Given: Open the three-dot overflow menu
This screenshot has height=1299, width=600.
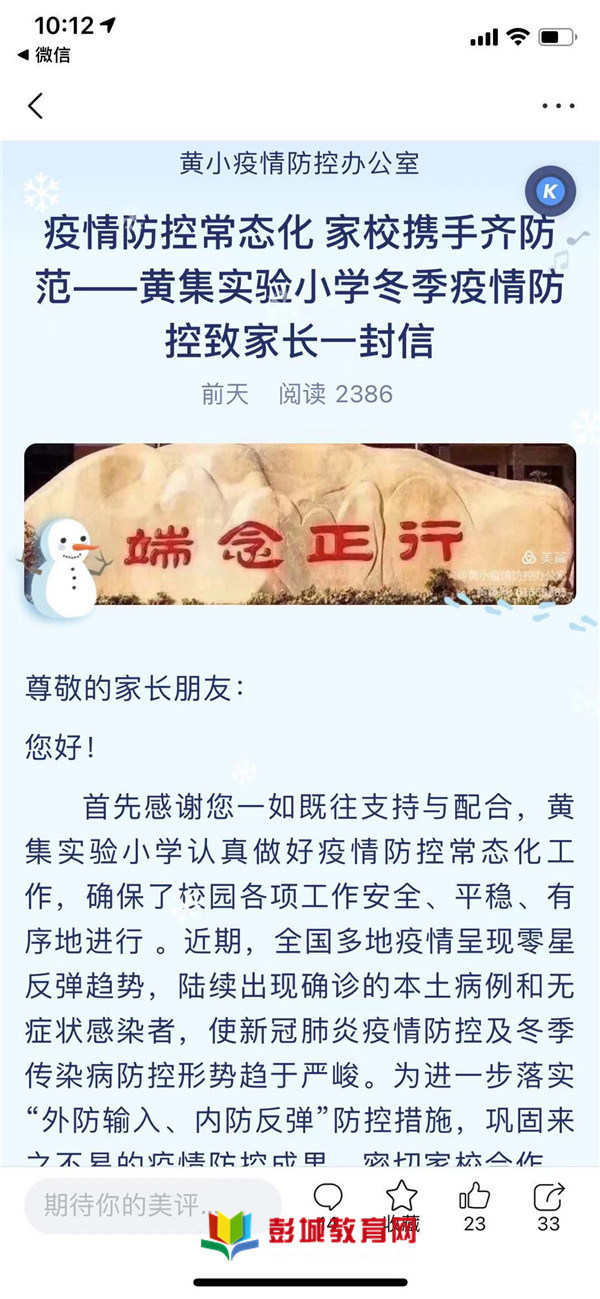Looking at the screenshot, I should pyautogui.click(x=557, y=105).
